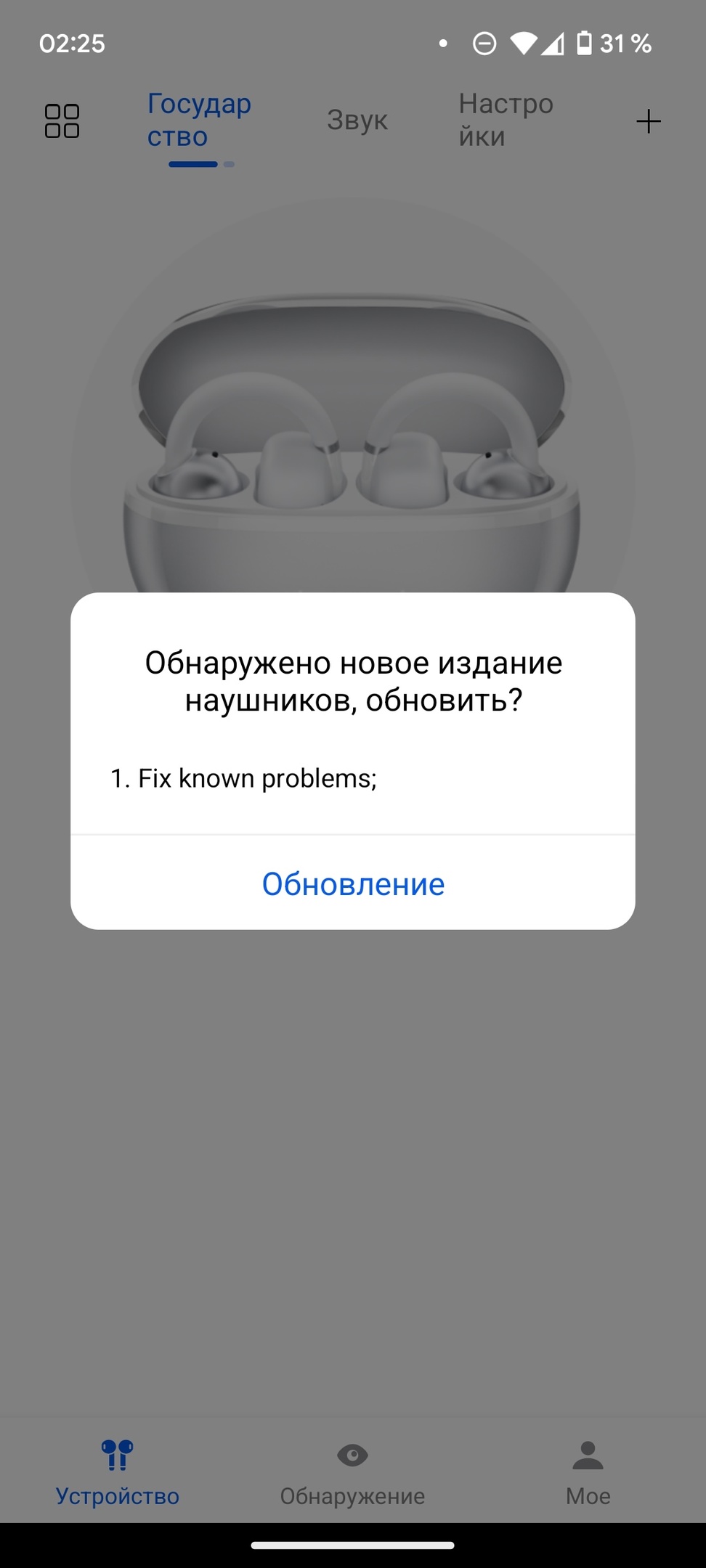
Task: Add a new device with plus icon
Action: 648,121
